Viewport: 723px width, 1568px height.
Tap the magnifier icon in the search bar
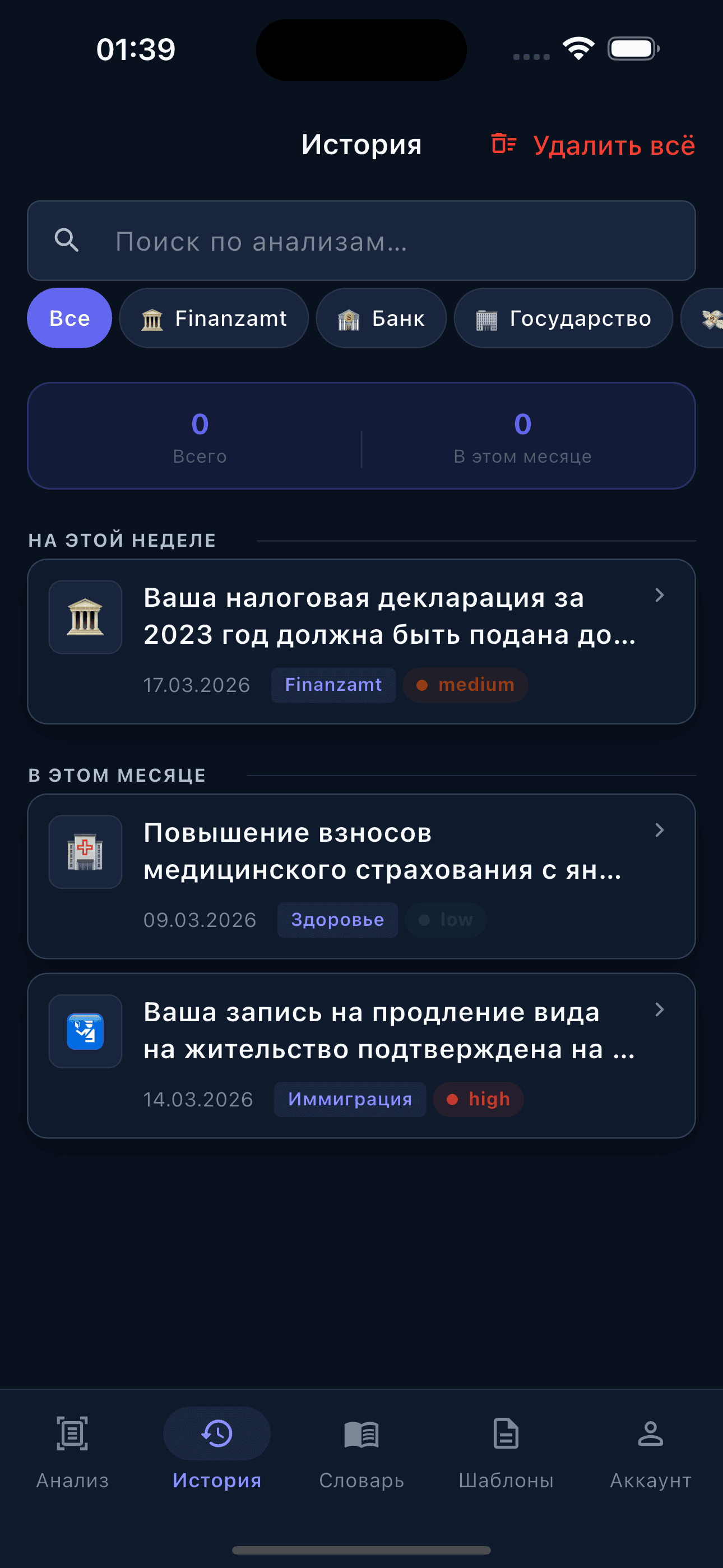(x=68, y=241)
